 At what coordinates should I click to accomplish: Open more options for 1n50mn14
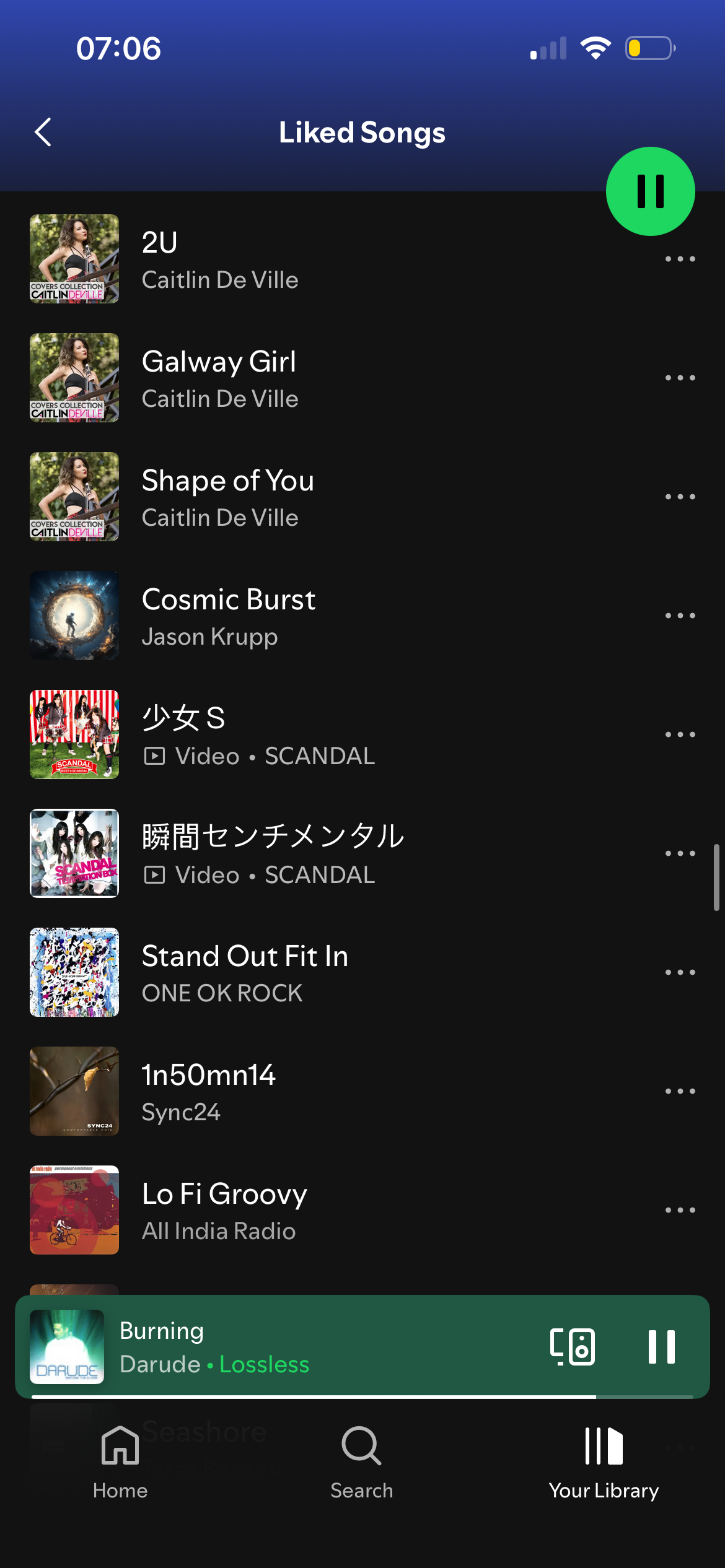pyautogui.click(x=680, y=1091)
